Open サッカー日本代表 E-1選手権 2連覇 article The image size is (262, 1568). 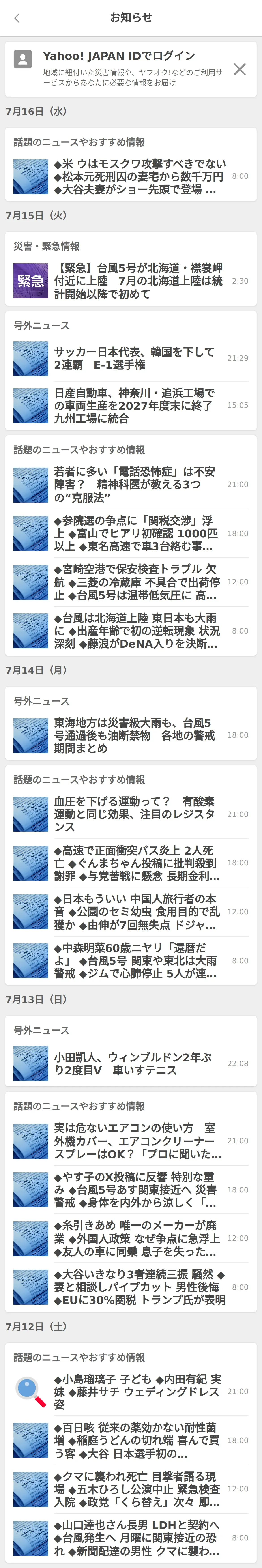[x=134, y=358]
